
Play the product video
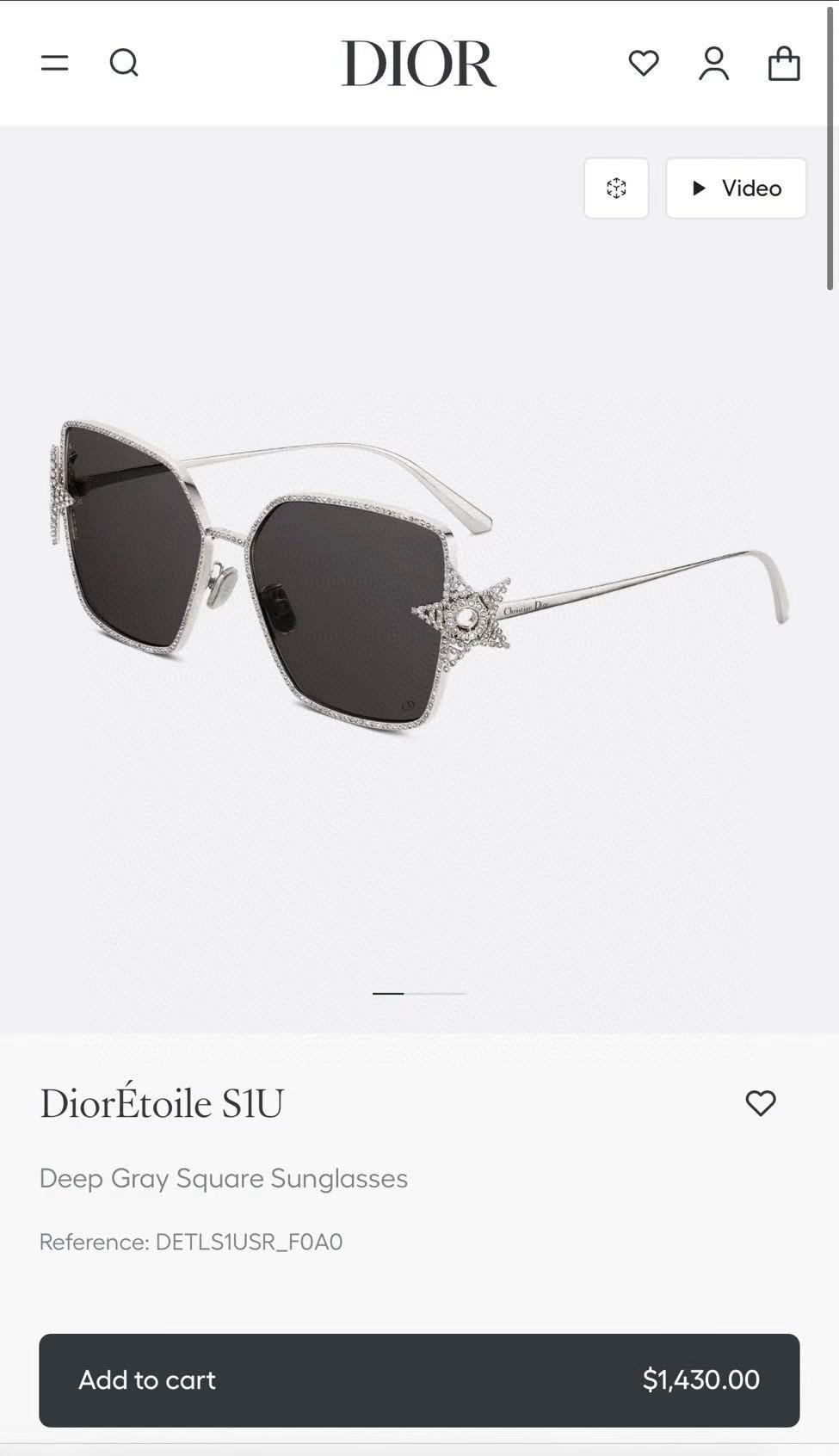[737, 188]
